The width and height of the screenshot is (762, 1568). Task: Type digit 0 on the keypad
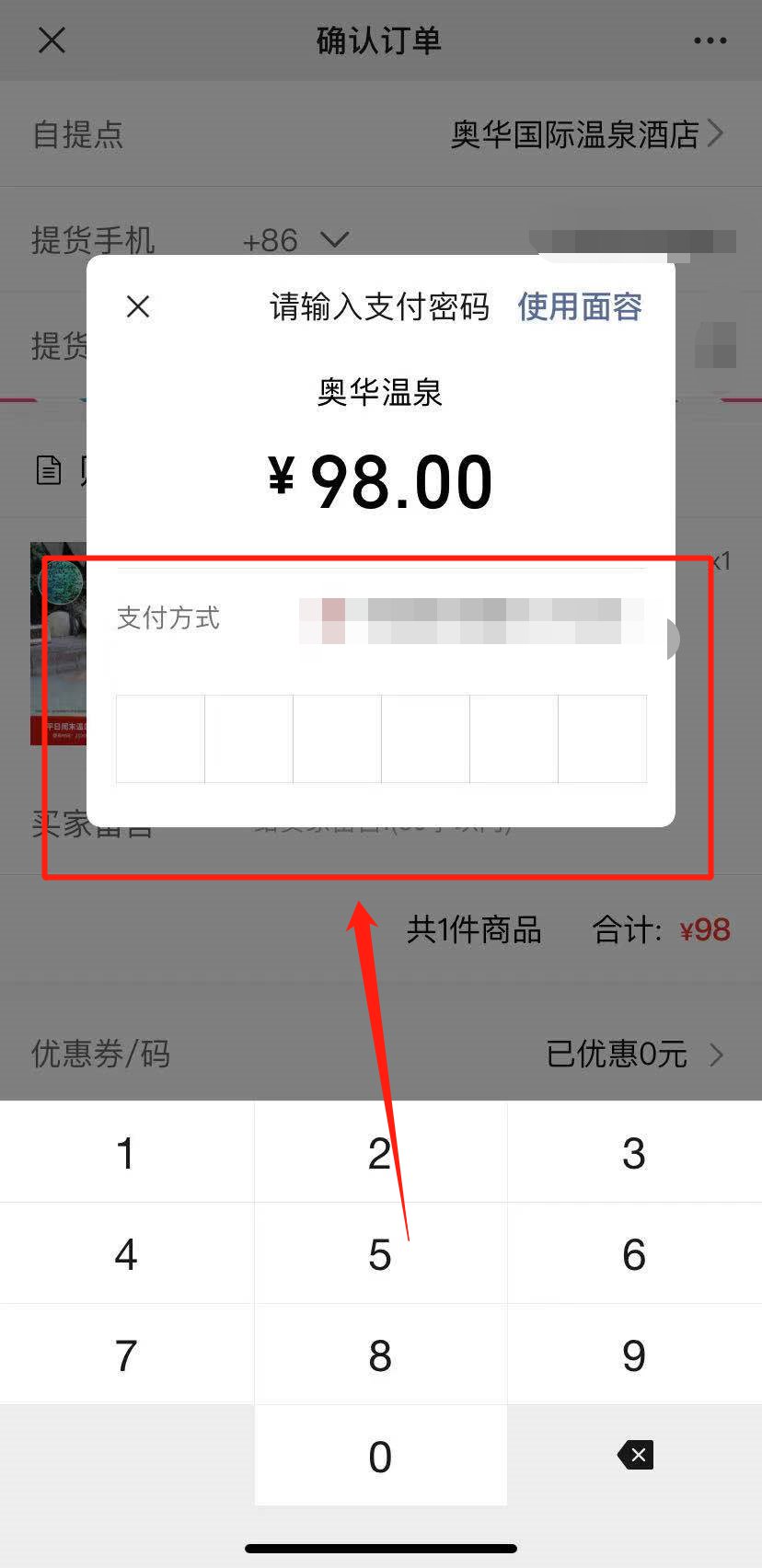coord(380,1457)
